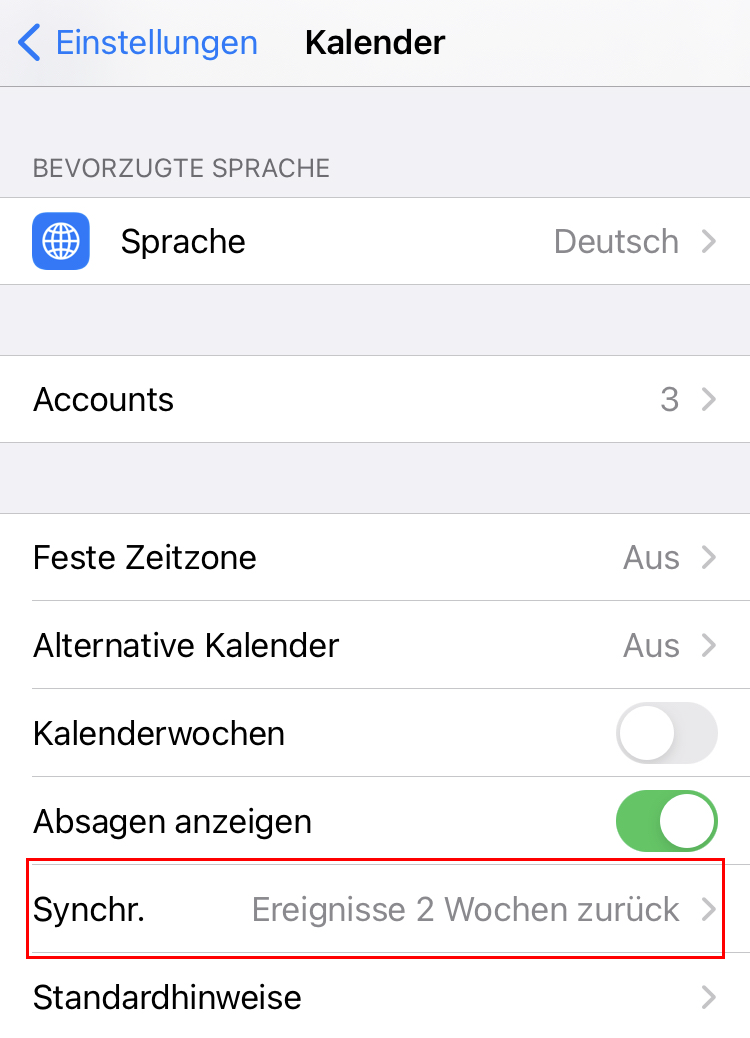This screenshot has height=1038, width=750.
Task: Go back to Einstellungen
Action: click(138, 43)
